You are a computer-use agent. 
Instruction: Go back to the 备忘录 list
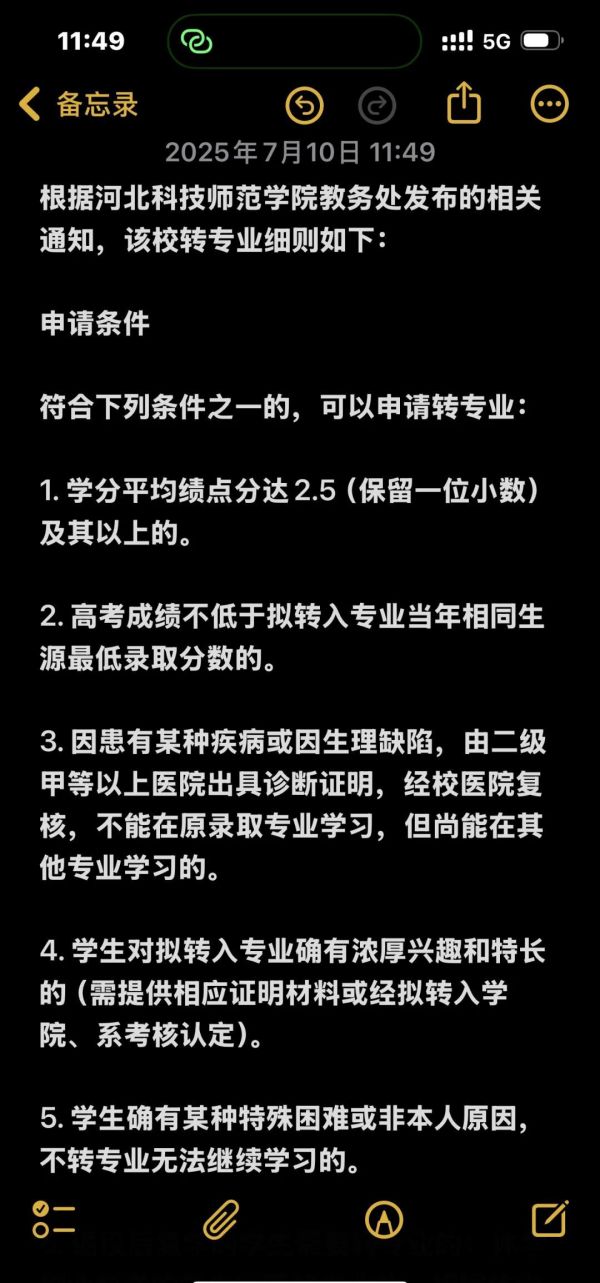tap(78, 104)
